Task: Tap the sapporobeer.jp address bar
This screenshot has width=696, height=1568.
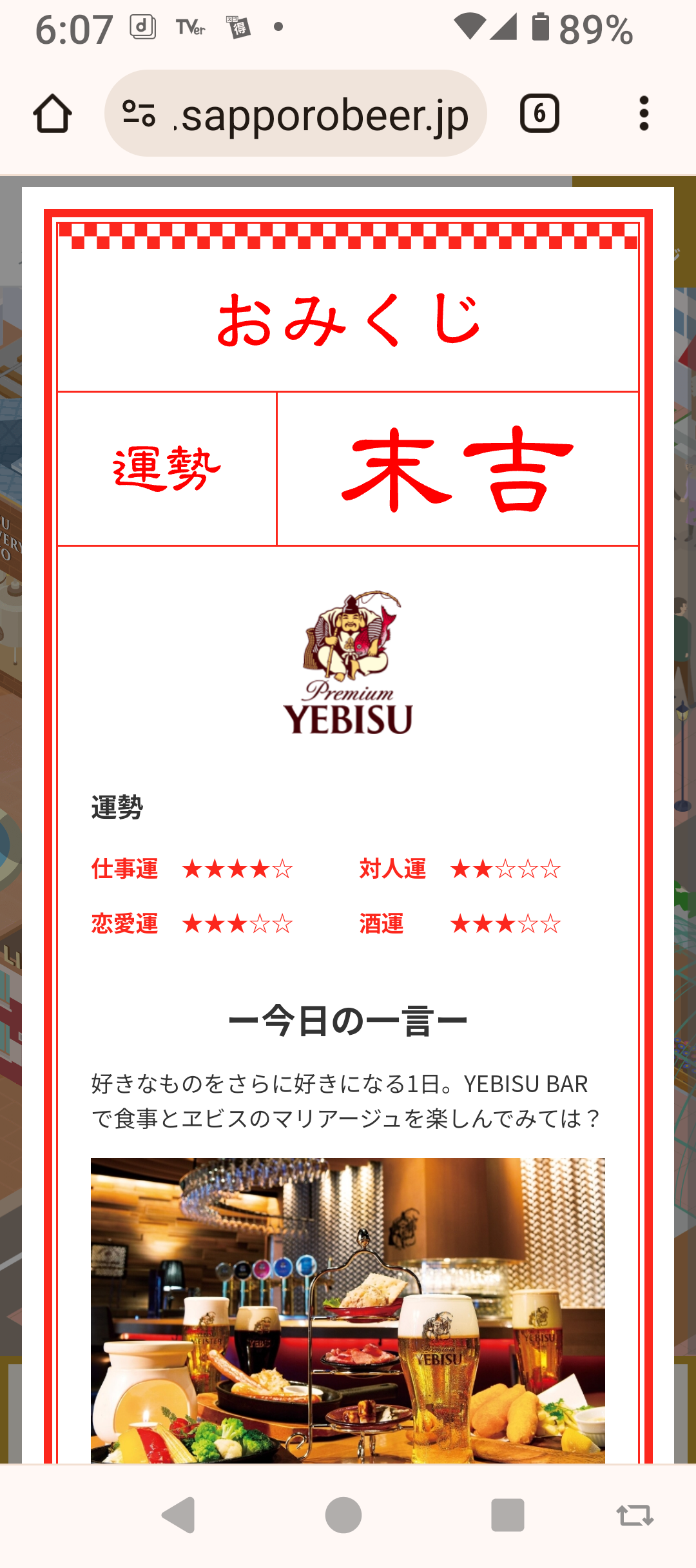Action: 296,113
